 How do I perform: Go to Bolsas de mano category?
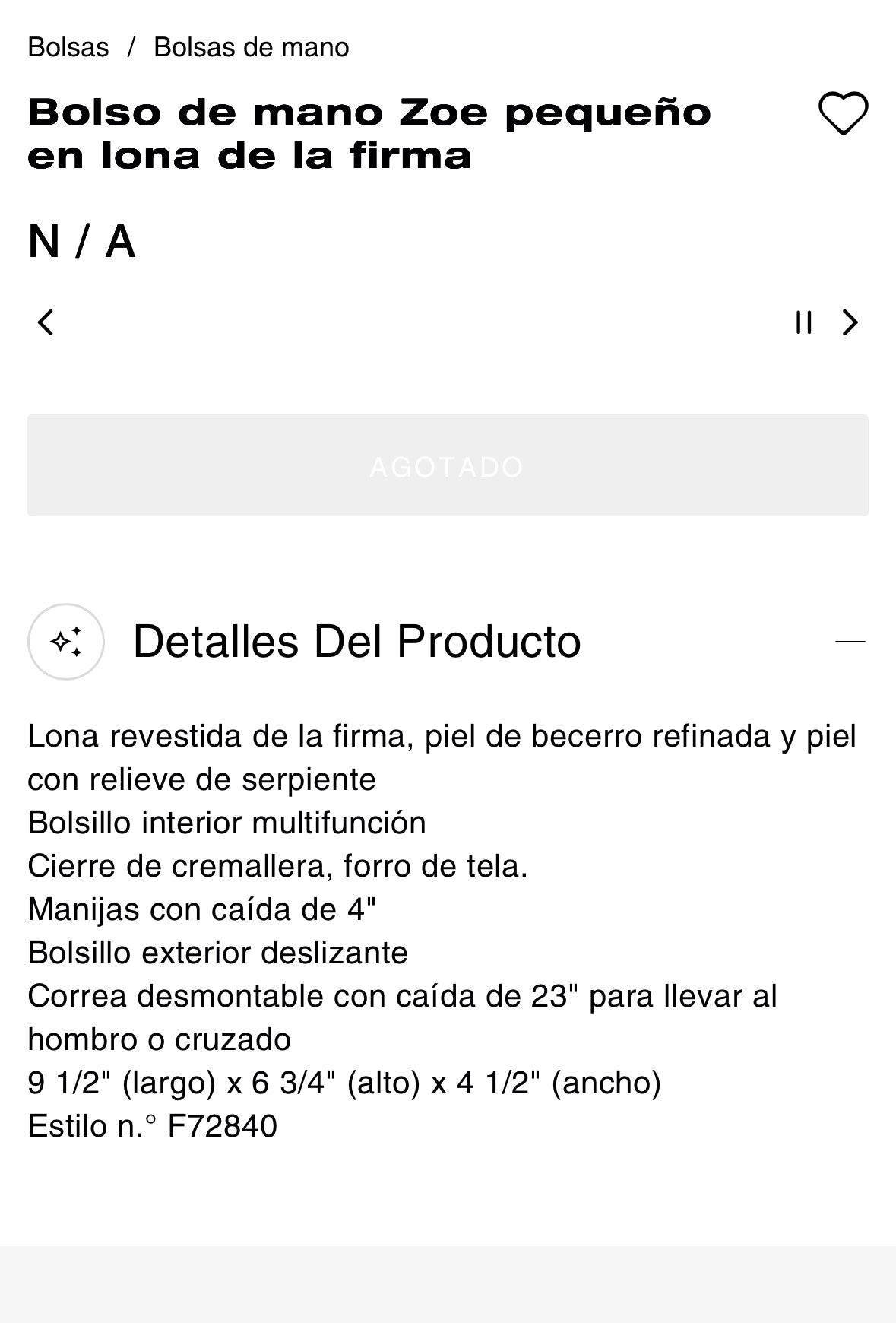click(251, 47)
